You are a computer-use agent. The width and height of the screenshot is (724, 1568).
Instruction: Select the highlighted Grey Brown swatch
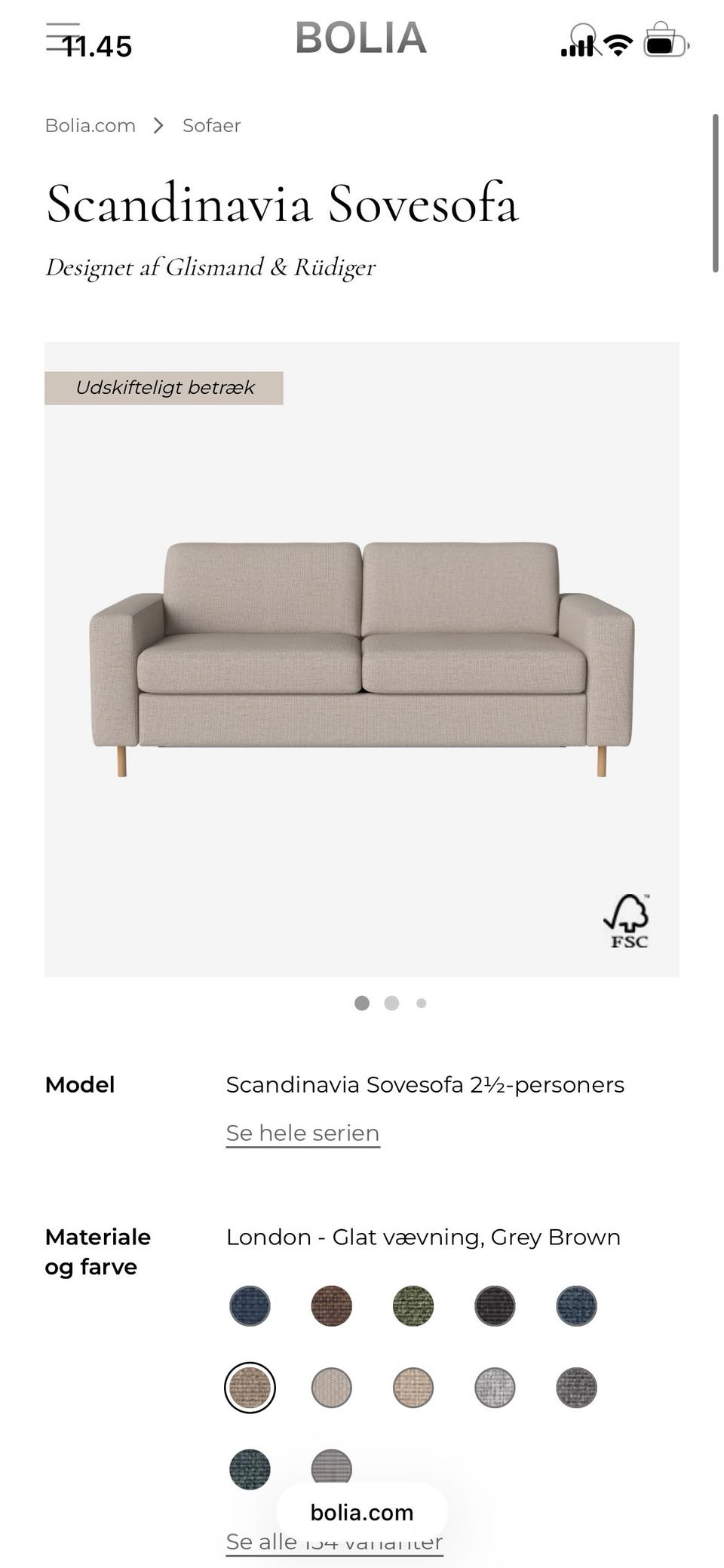250,1388
